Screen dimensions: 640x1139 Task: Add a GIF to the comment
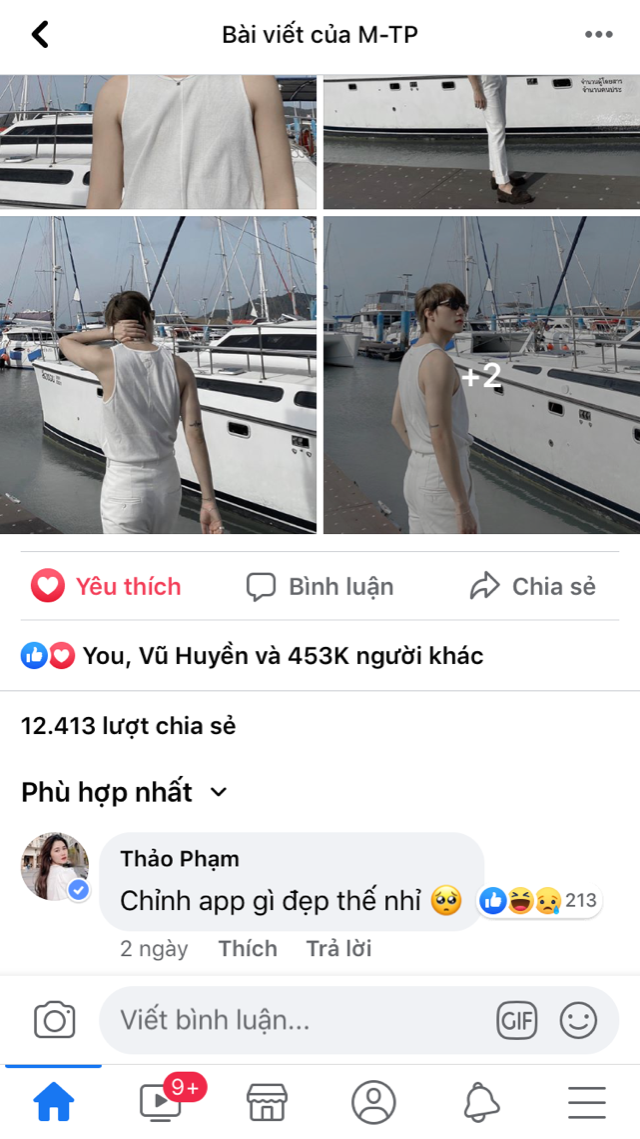pos(516,1021)
